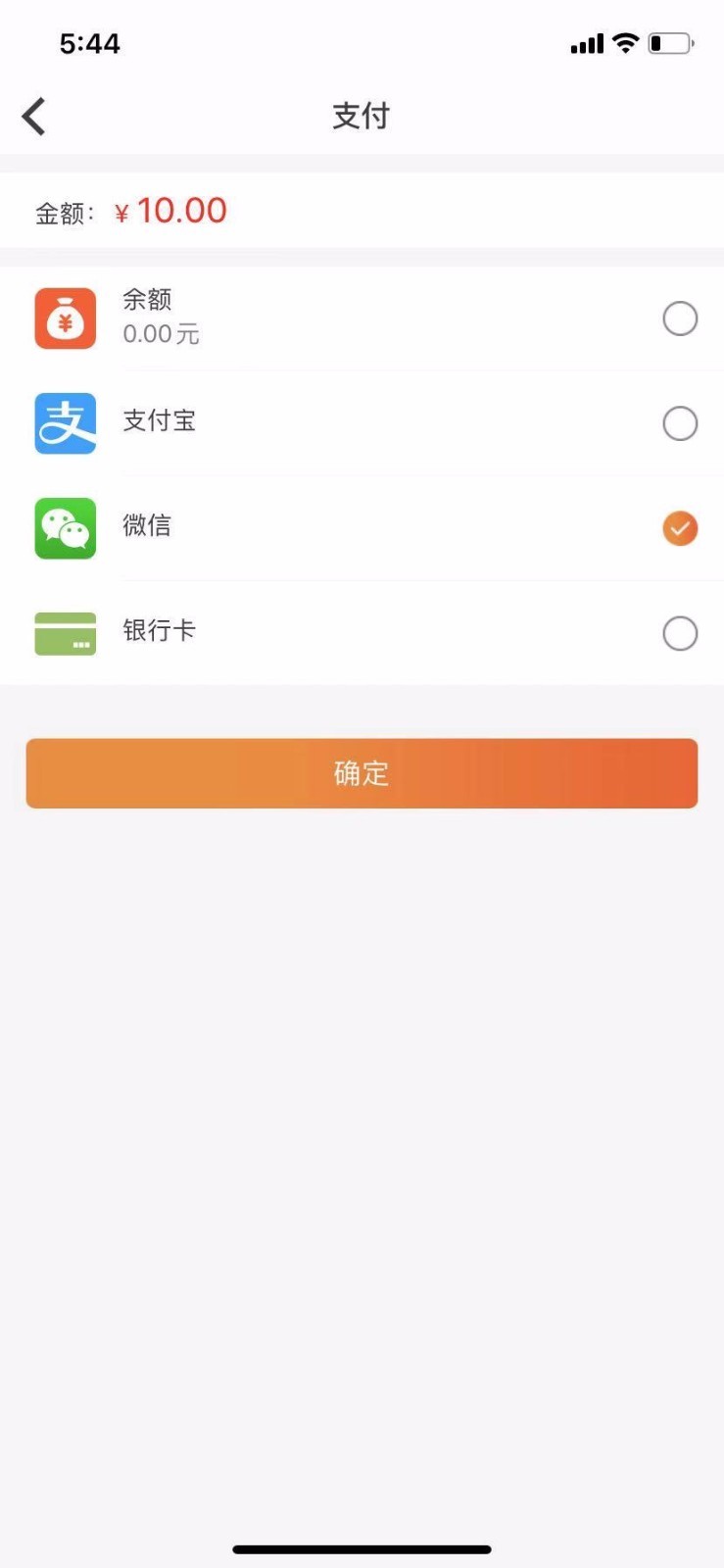This screenshot has width=724, height=1568.
Task: Select 余额 as payment method
Action: pyautogui.click(x=680, y=318)
